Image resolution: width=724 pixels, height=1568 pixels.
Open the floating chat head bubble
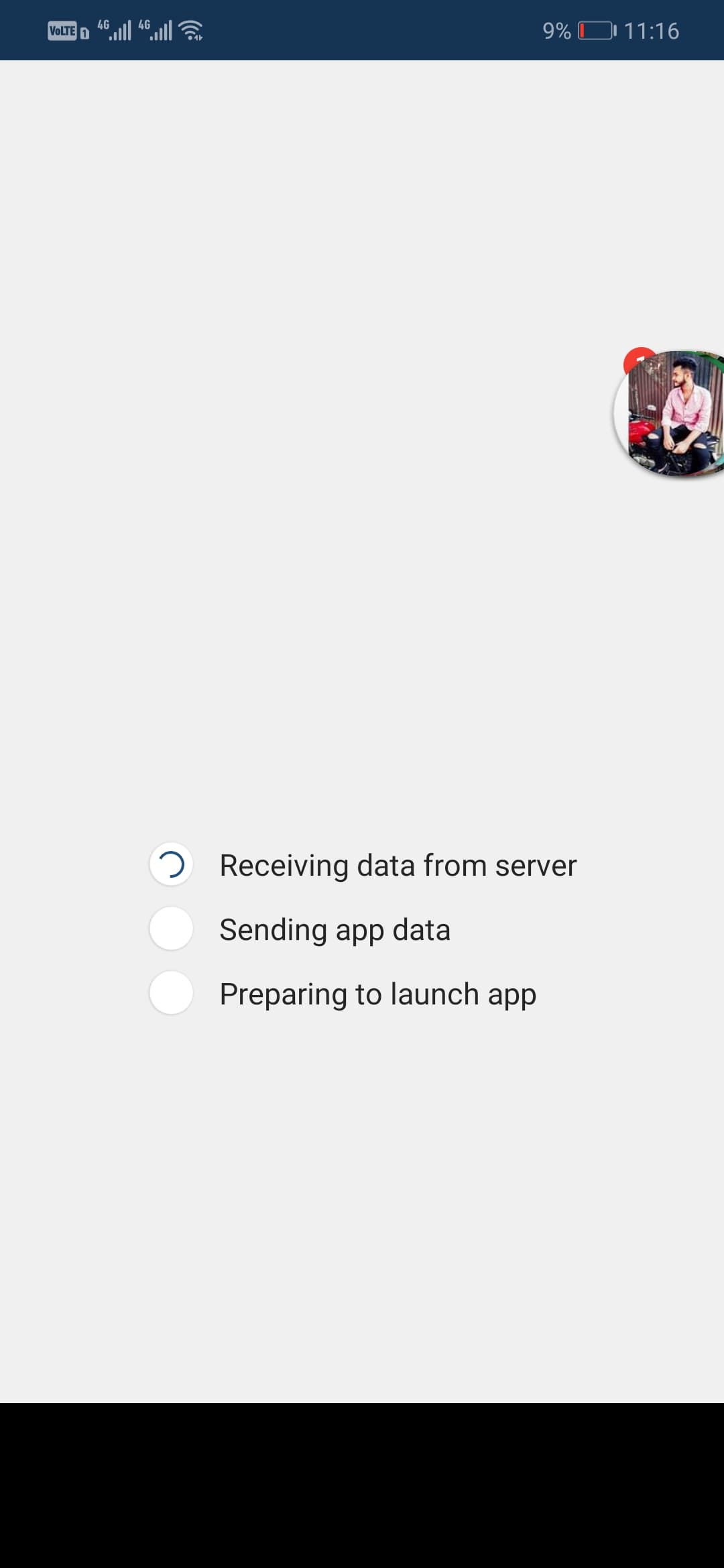[670, 413]
